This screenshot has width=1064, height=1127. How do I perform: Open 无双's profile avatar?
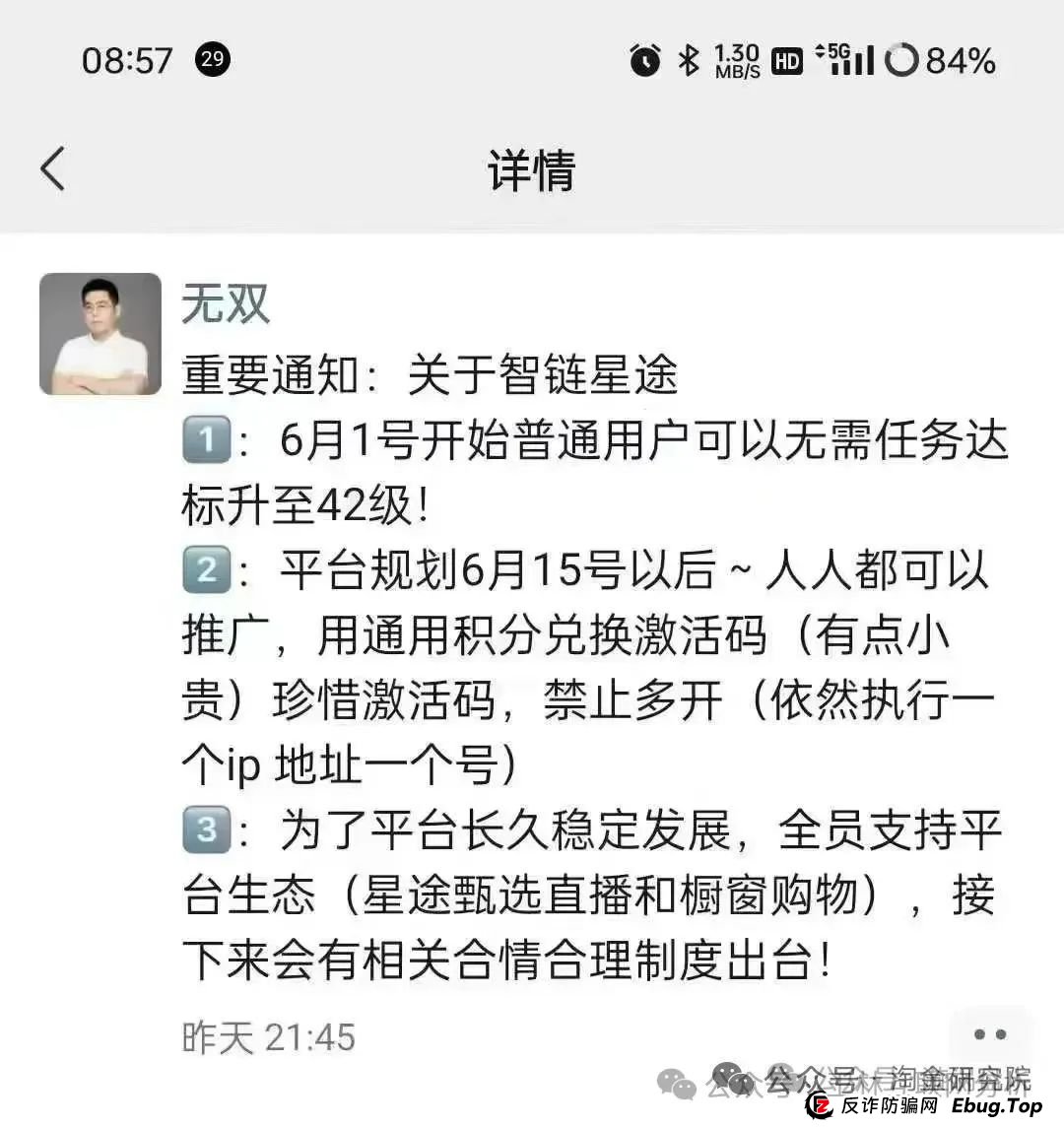click(100, 334)
